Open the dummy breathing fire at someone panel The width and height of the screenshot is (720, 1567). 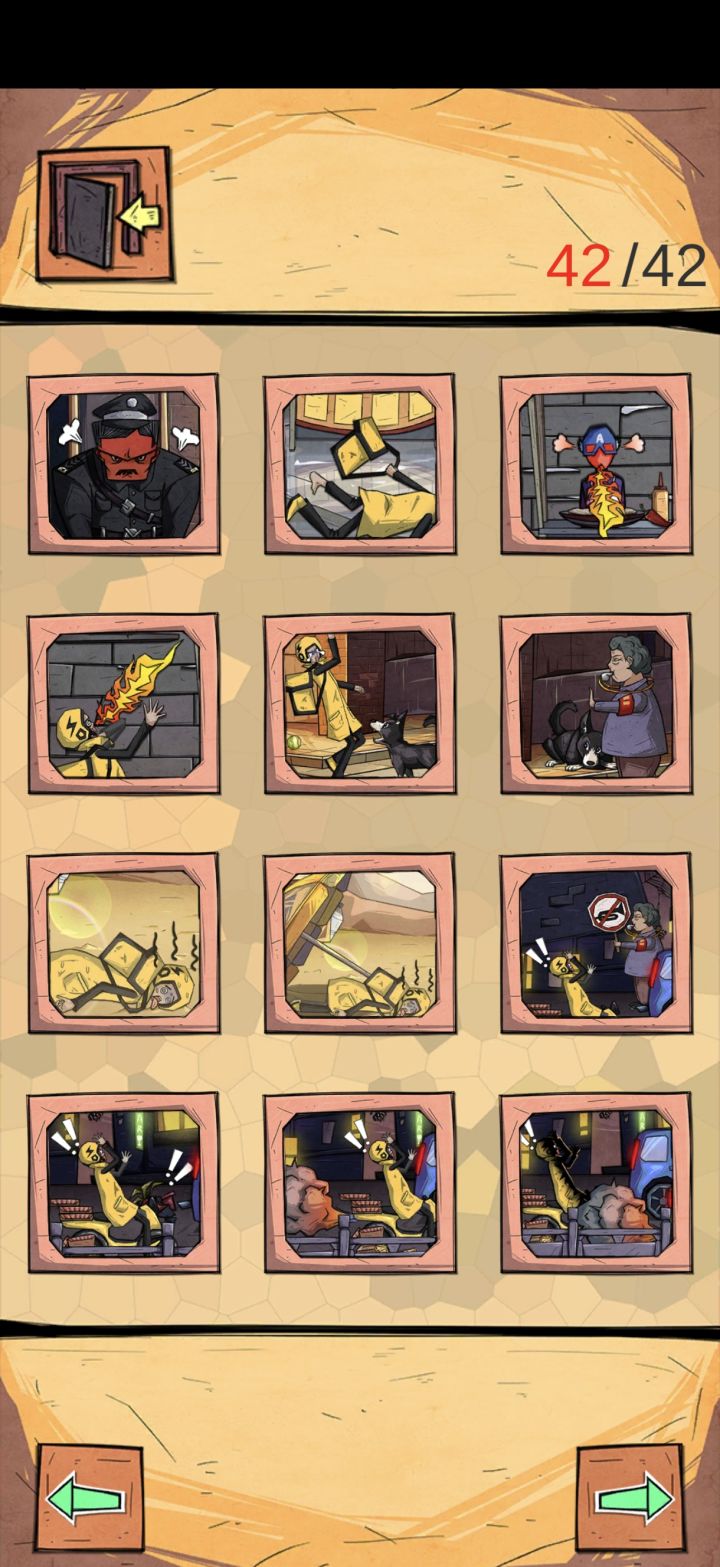click(x=125, y=700)
